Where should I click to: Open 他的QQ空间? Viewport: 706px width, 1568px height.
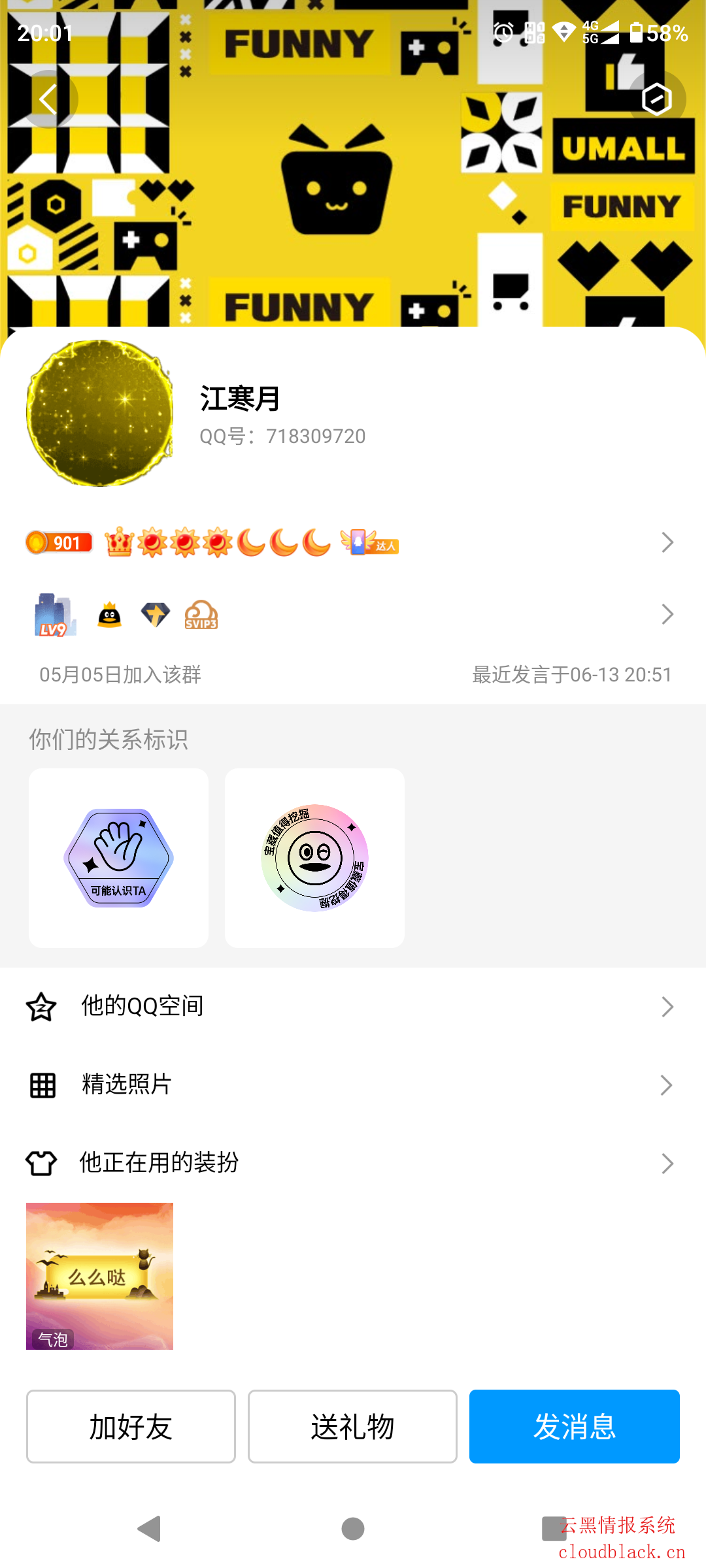click(x=353, y=1006)
